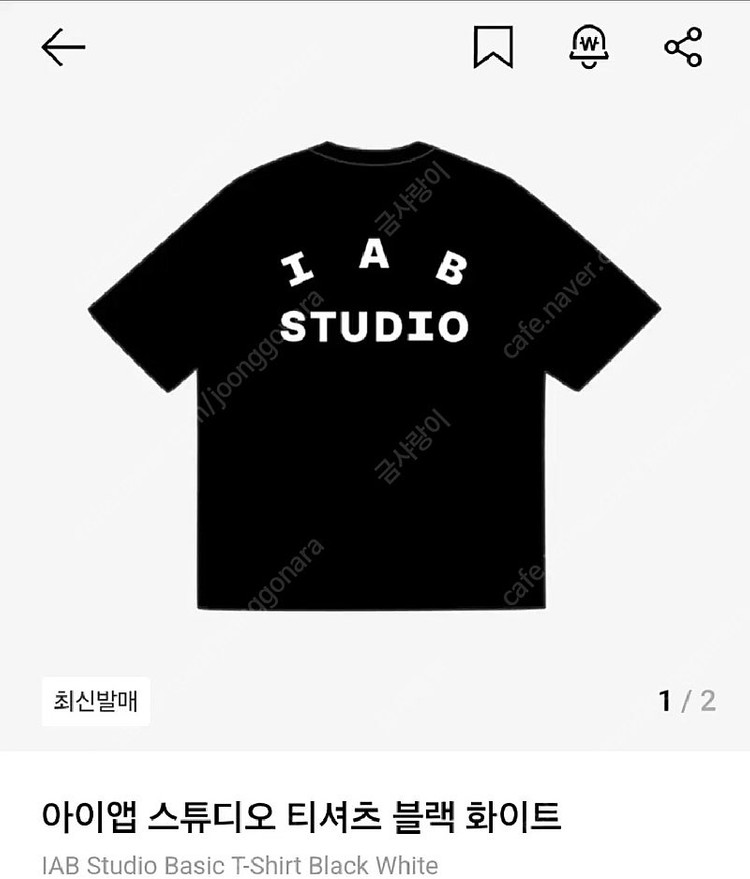Open the price alert bell
This screenshot has height=879, width=750.
[x=589, y=46]
